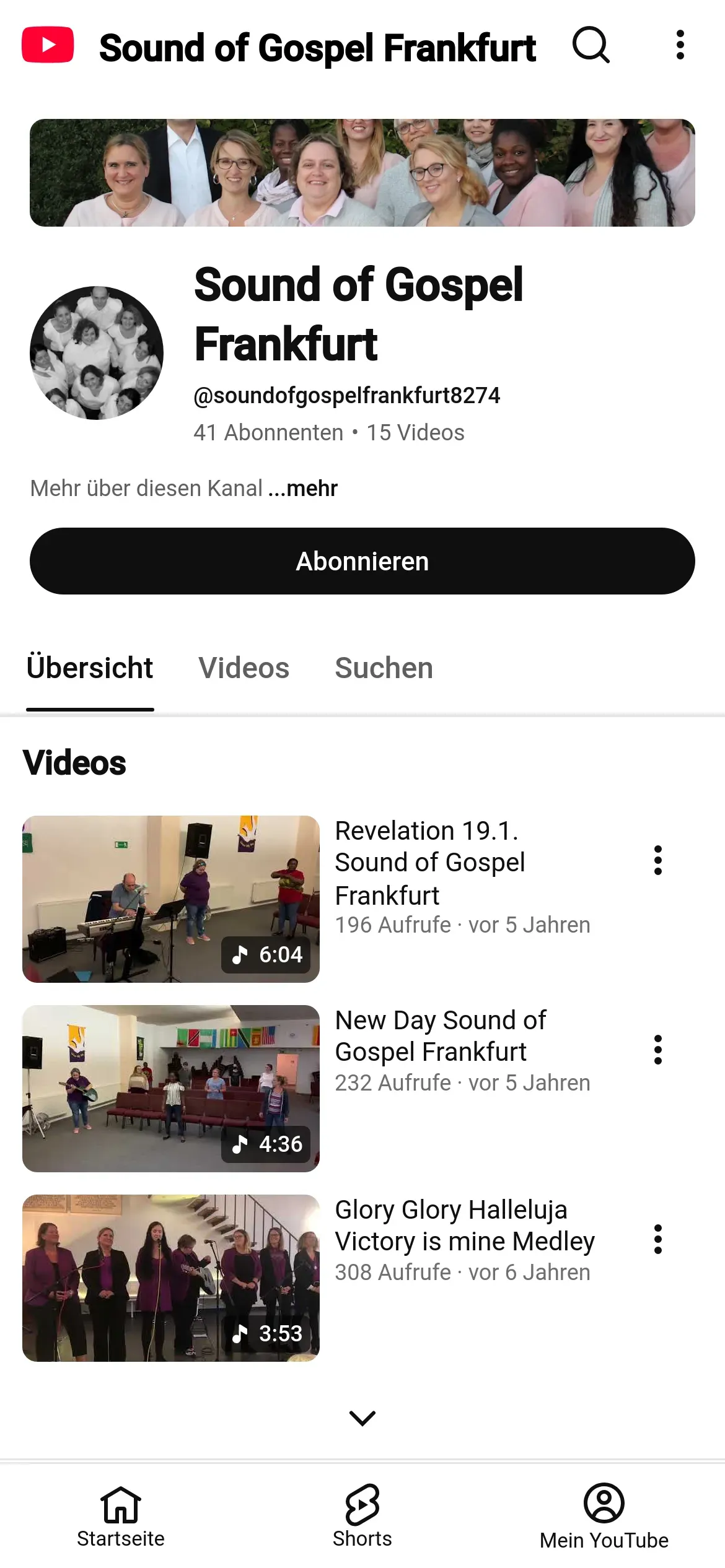Viewport: 725px width, 1568px height.
Task: Play New Day Sound of Gospel video
Action: coord(171,1088)
